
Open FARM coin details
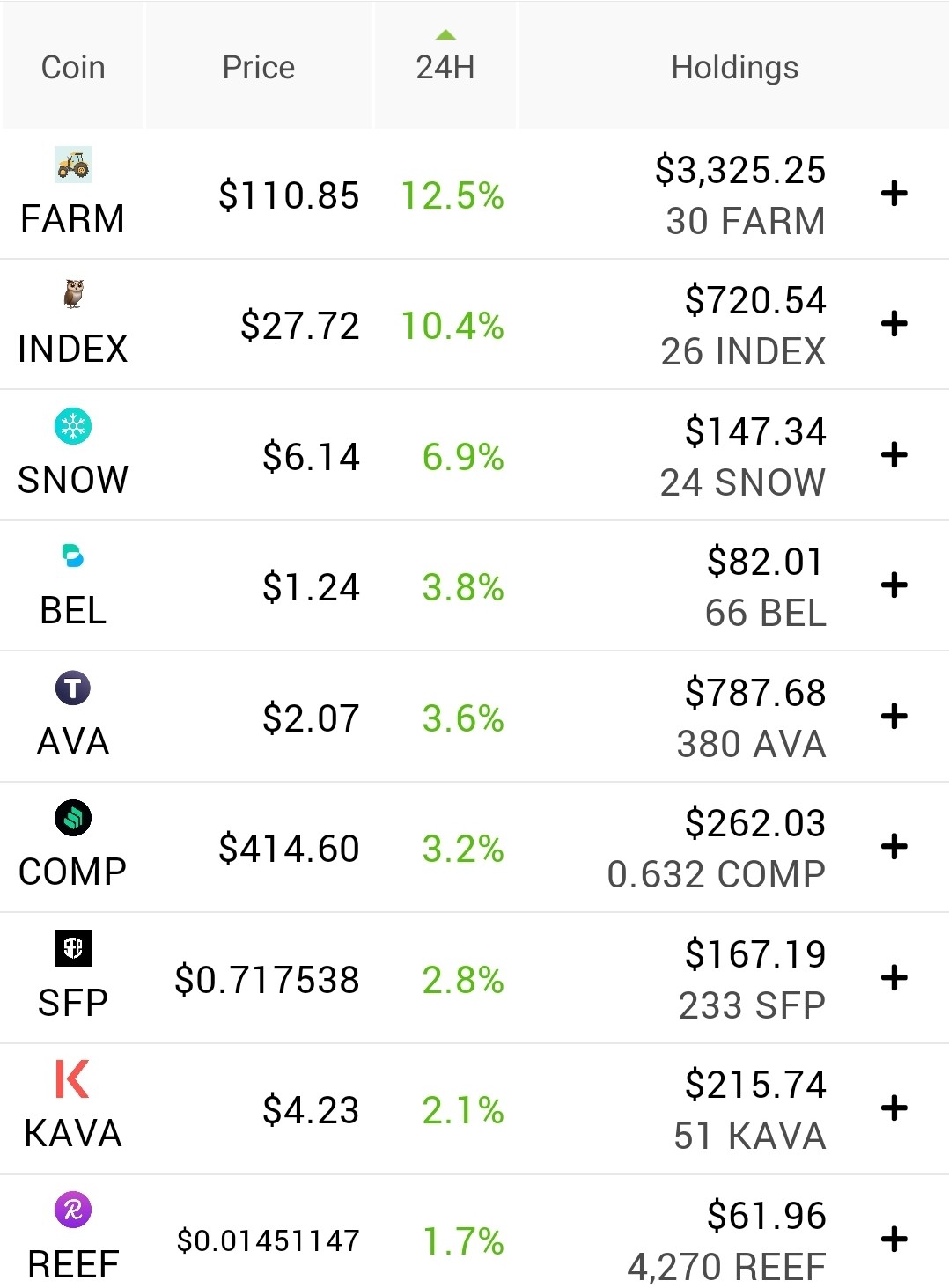[474, 194]
